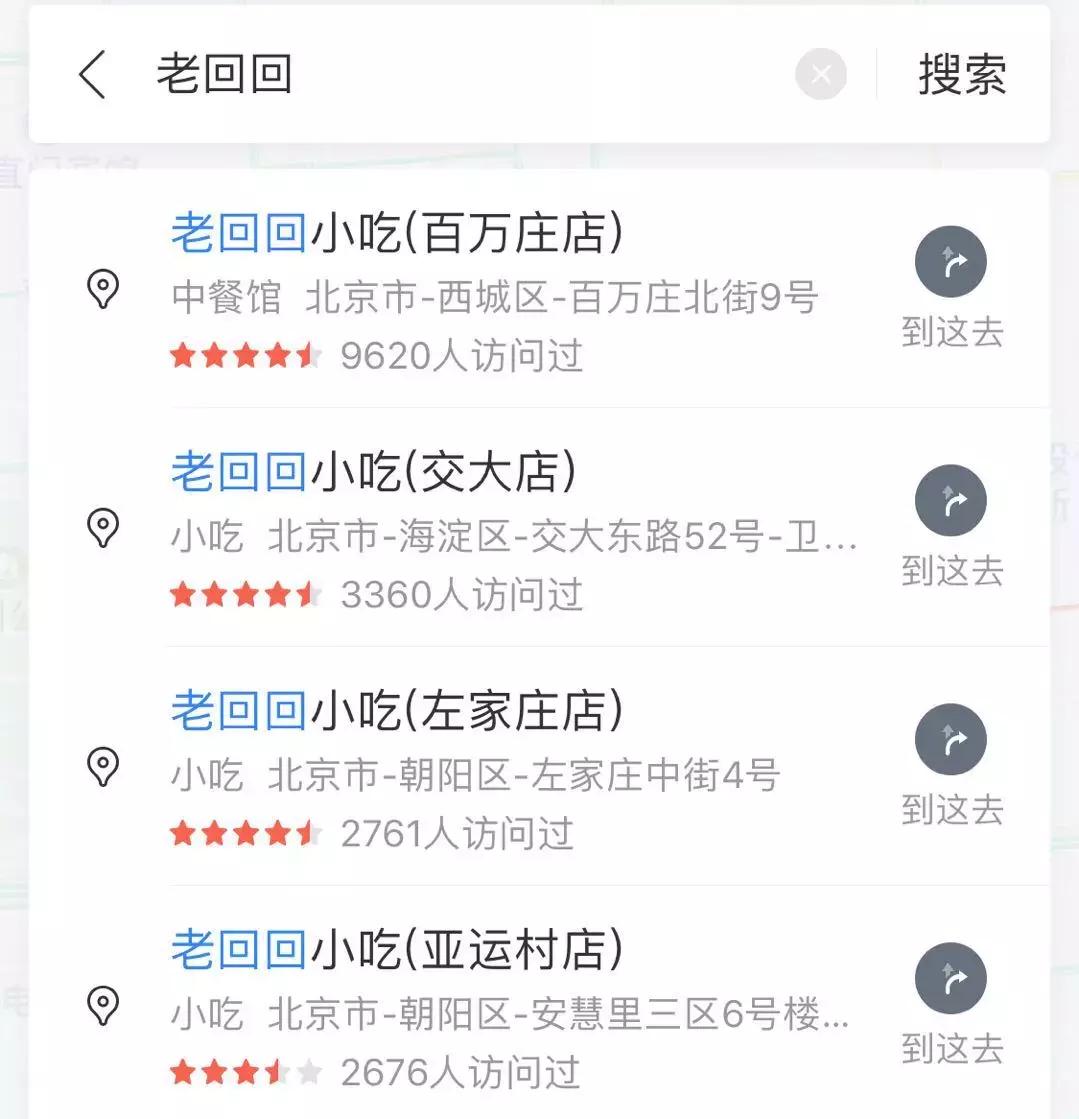Click the 到这去 navigation icon for 交大店
The width and height of the screenshot is (1079, 1119).
coord(951,501)
